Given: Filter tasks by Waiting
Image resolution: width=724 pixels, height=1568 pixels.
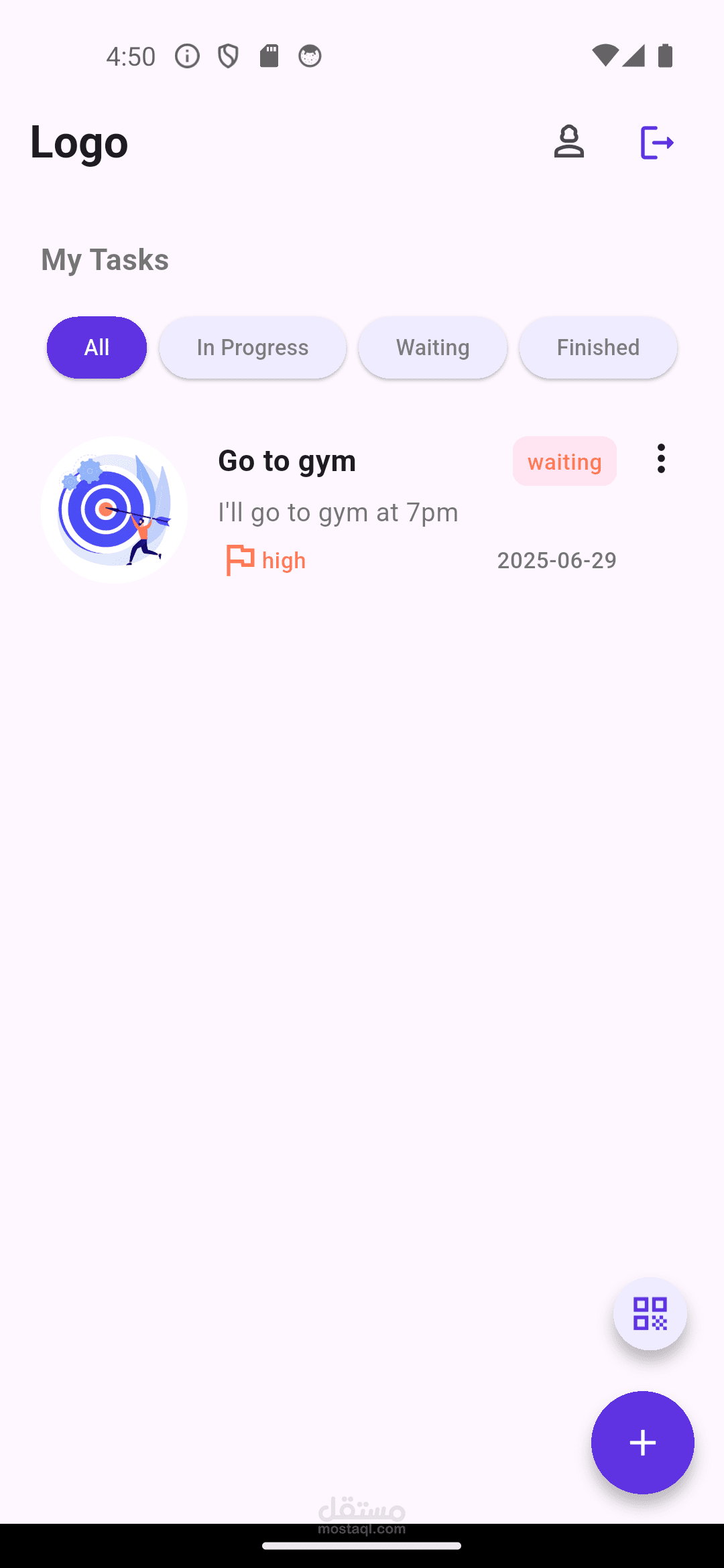Looking at the screenshot, I should pyautogui.click(x=432, y=347).
